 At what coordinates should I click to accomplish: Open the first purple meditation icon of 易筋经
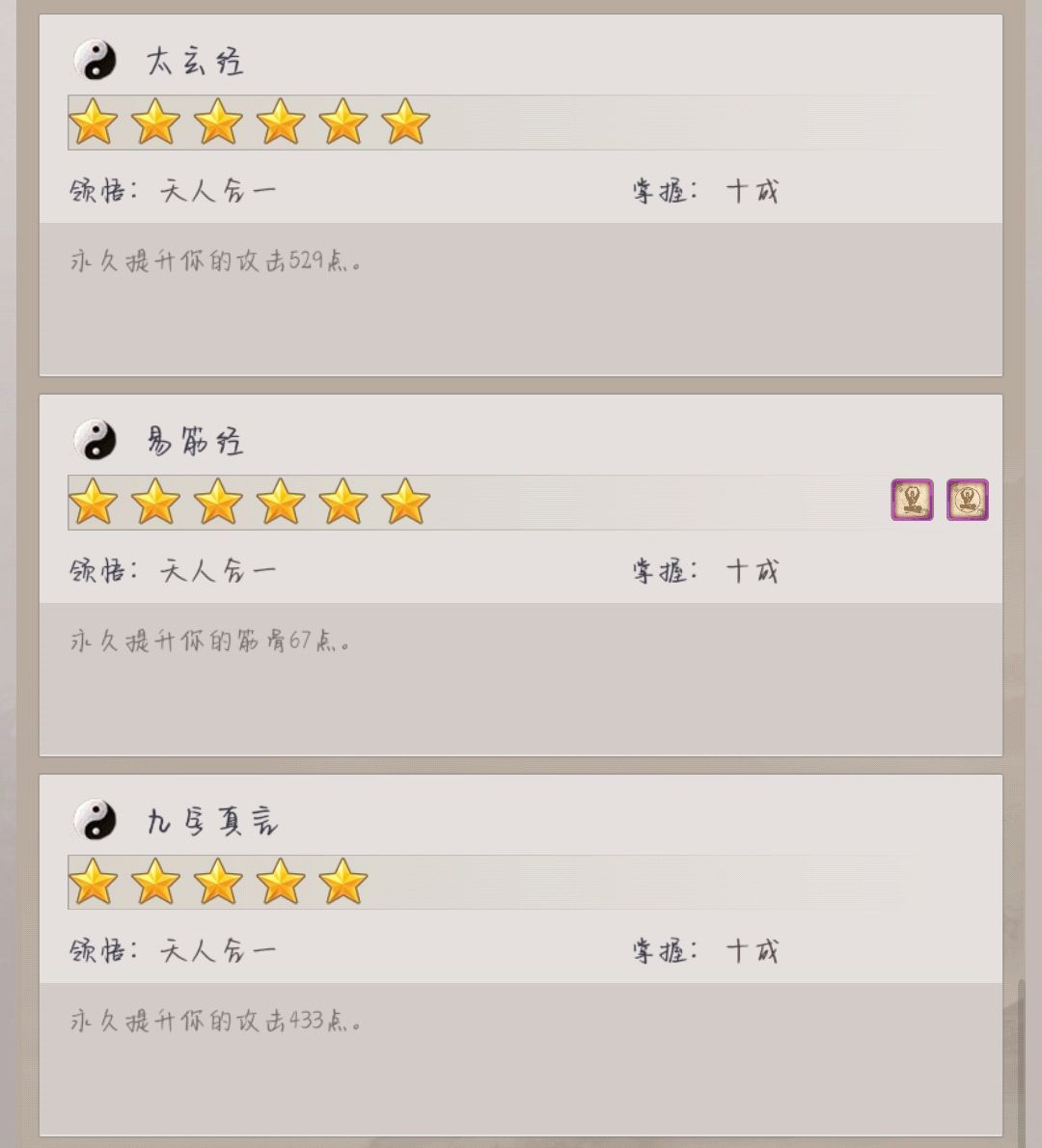point(913,501)
